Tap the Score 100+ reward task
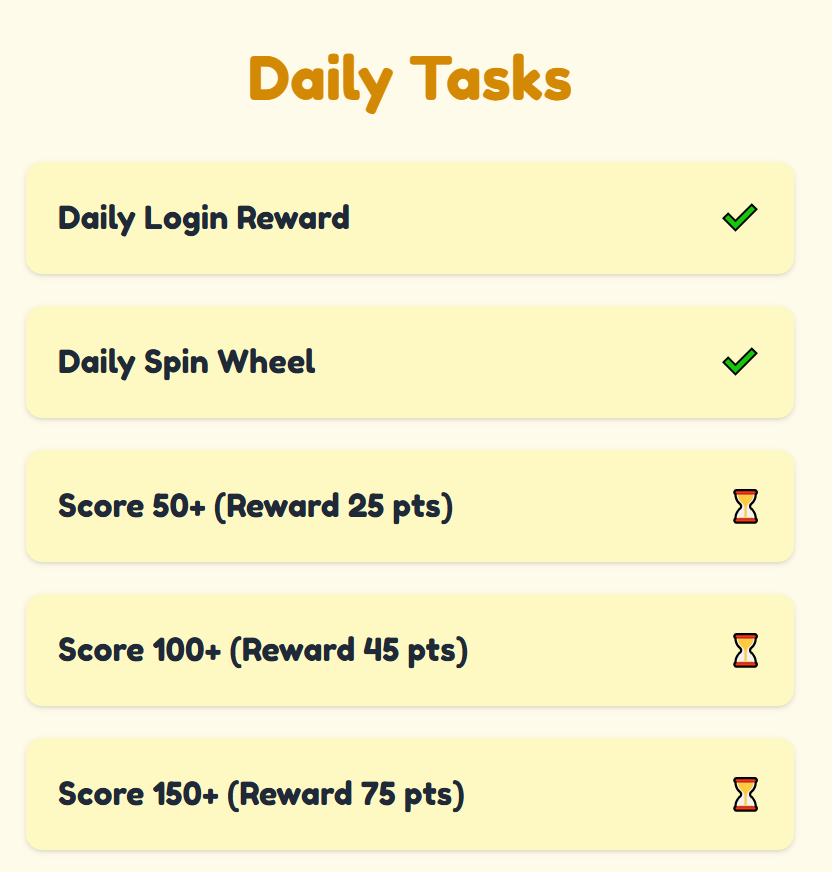This screenshot has height=872, width=832. click(x=409, y=650)
